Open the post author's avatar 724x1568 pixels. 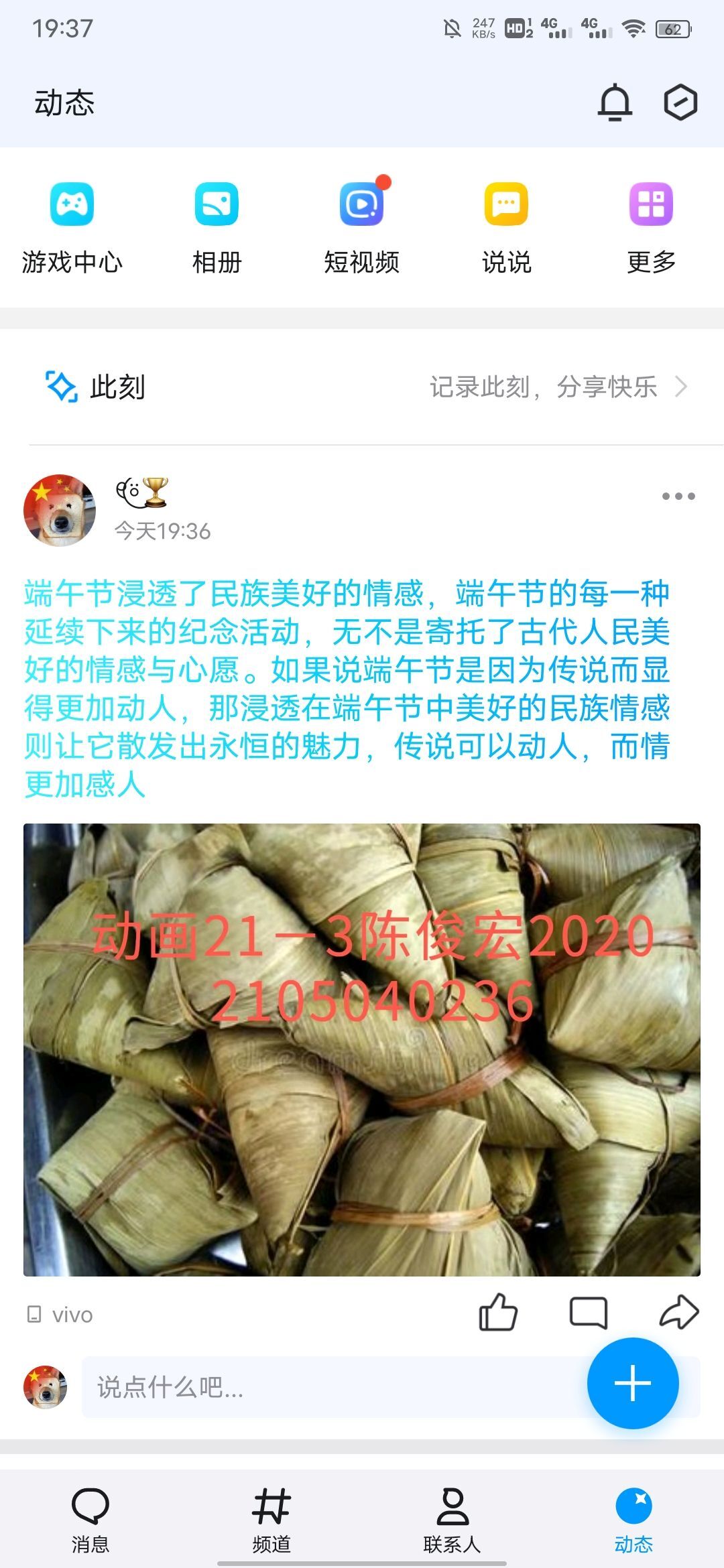pyautogui.click(x=59, y=511)
